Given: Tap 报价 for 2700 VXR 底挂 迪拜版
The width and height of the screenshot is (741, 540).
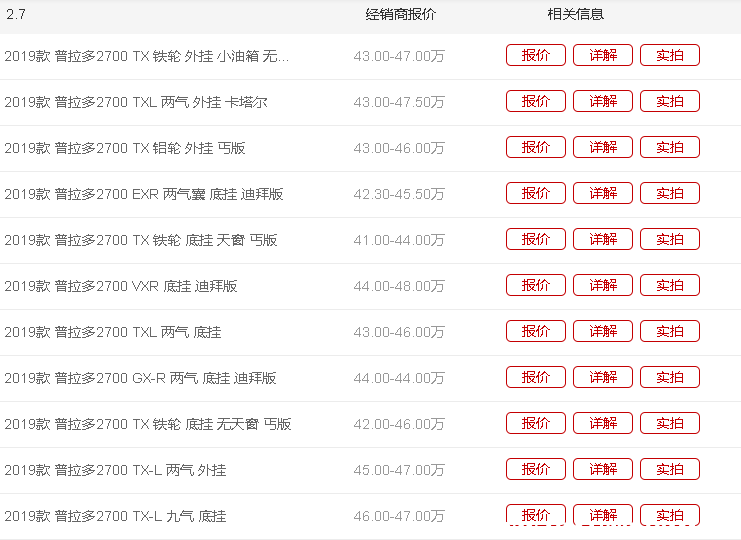Looking at the screenshot, I should pyautogui.click(x=535, y=285).
